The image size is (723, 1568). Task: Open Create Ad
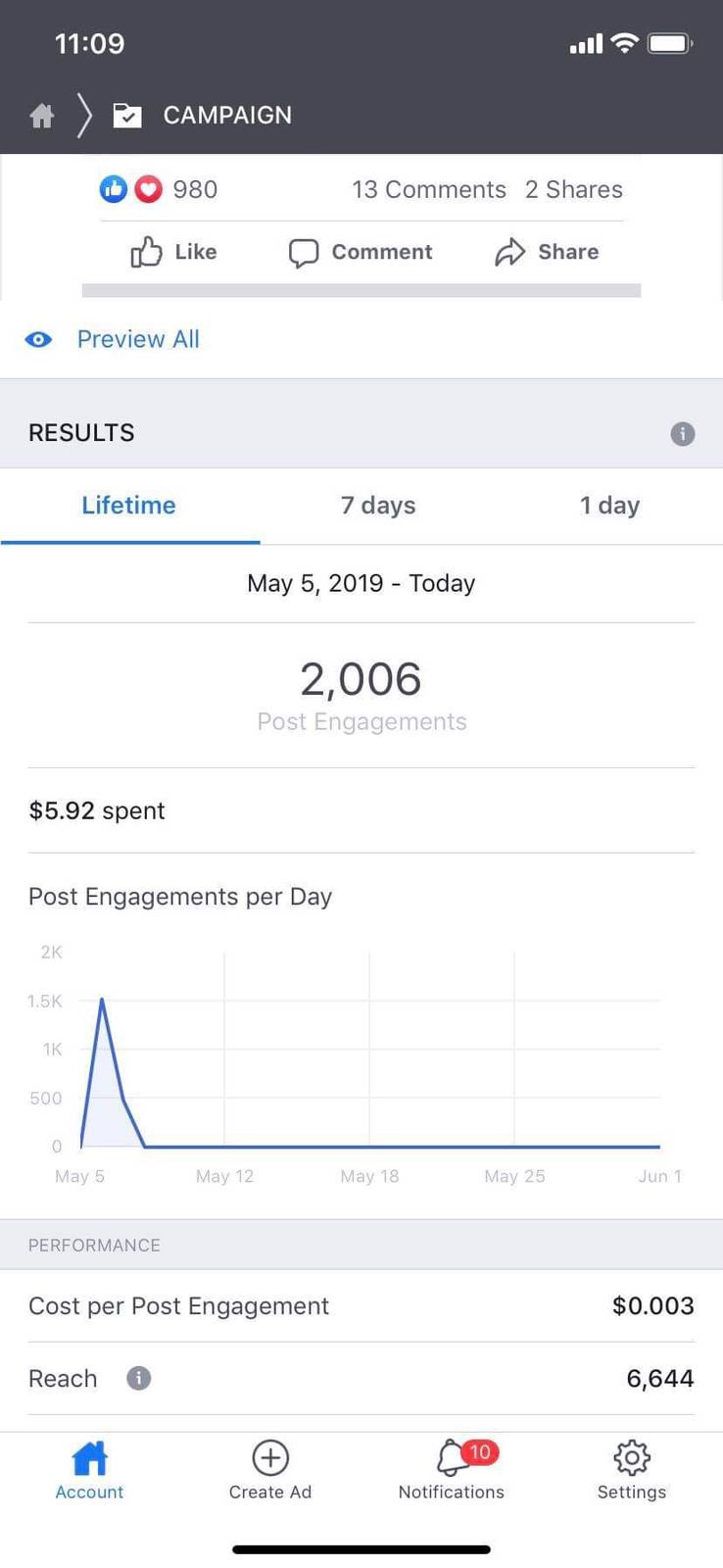(x=270, y=1470)
